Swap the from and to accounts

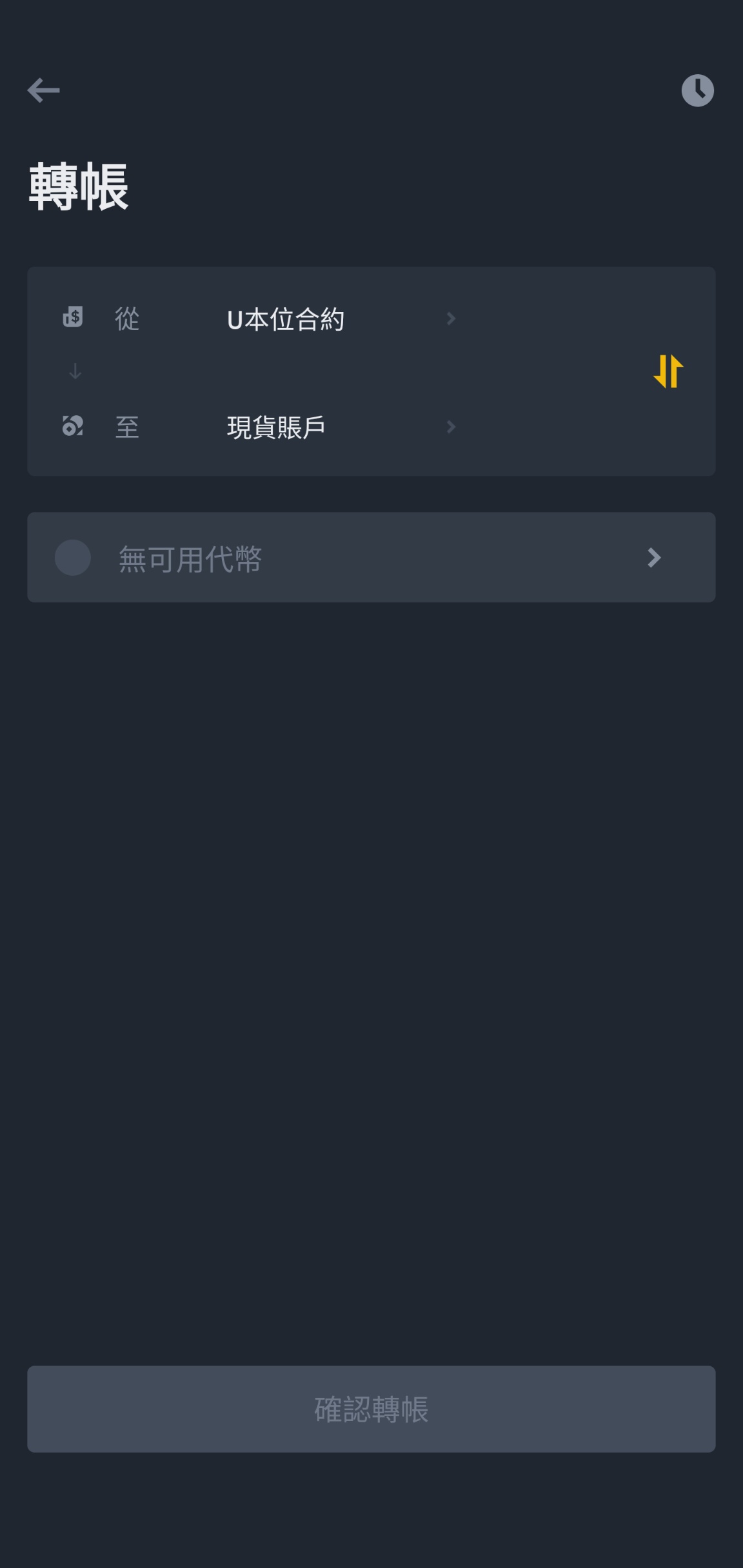pyautogui.click(x=668, y=371)
